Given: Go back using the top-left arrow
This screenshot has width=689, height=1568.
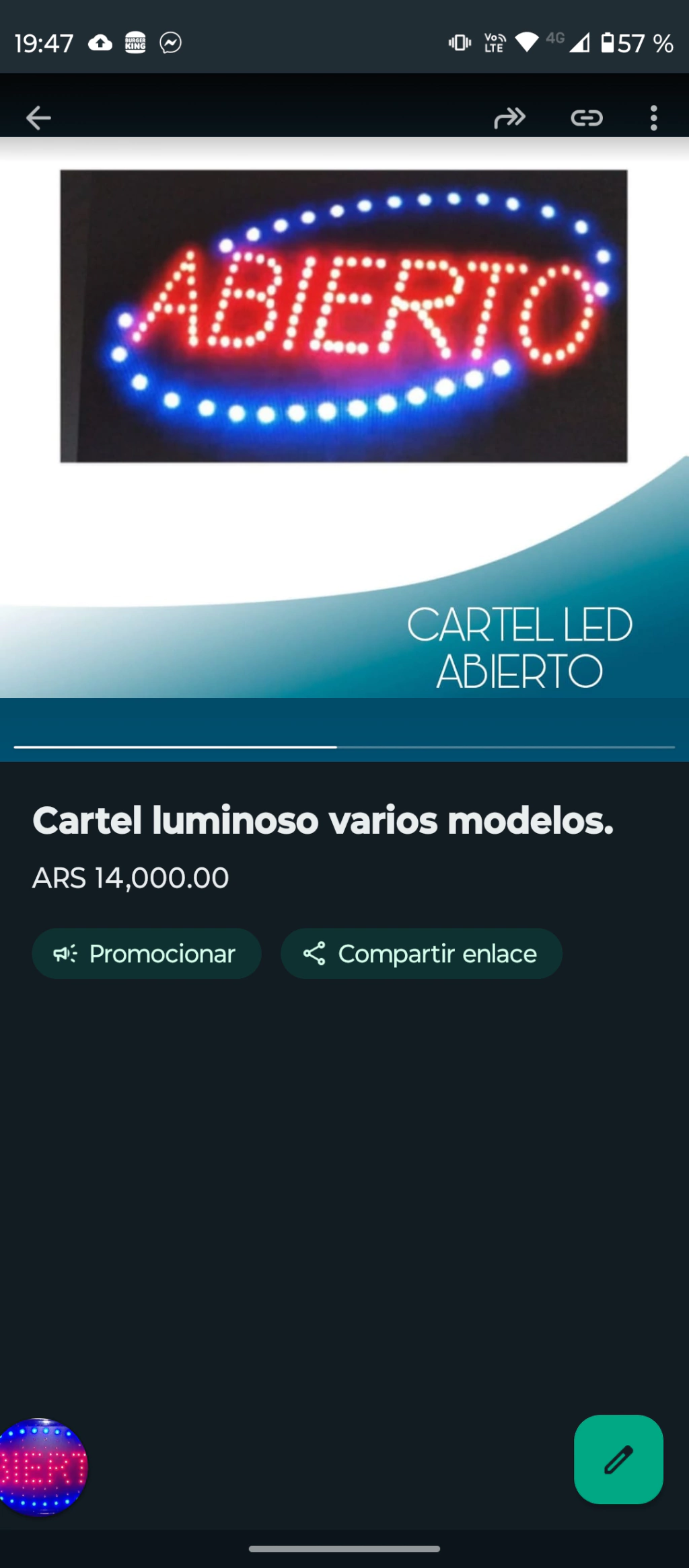Looking at the screenshot, I should 38,118.
